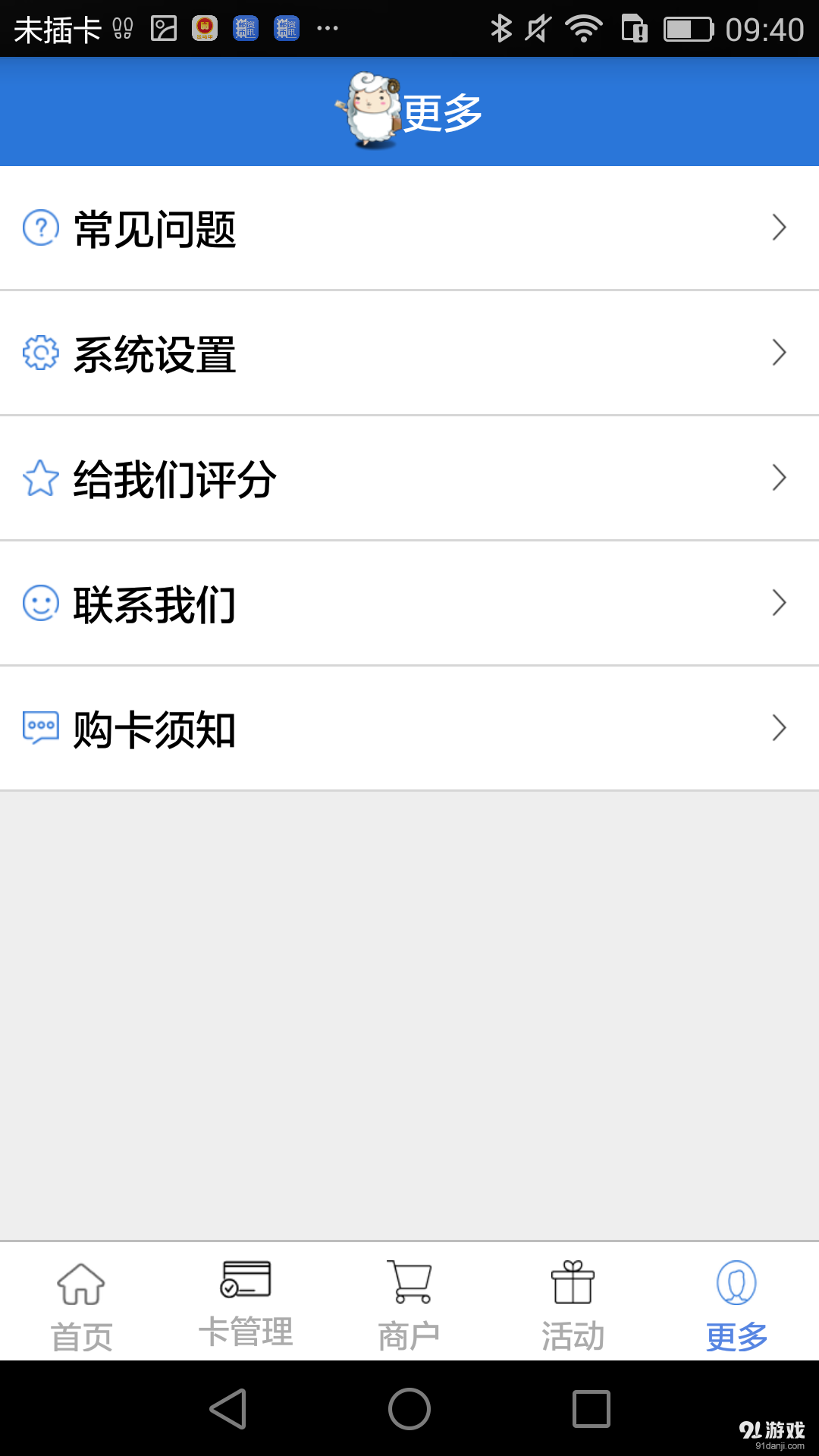Click the home icon above 首页
Image resolution: width=819 pixels, height=1456 pixels.
[x=81, y=1282]
